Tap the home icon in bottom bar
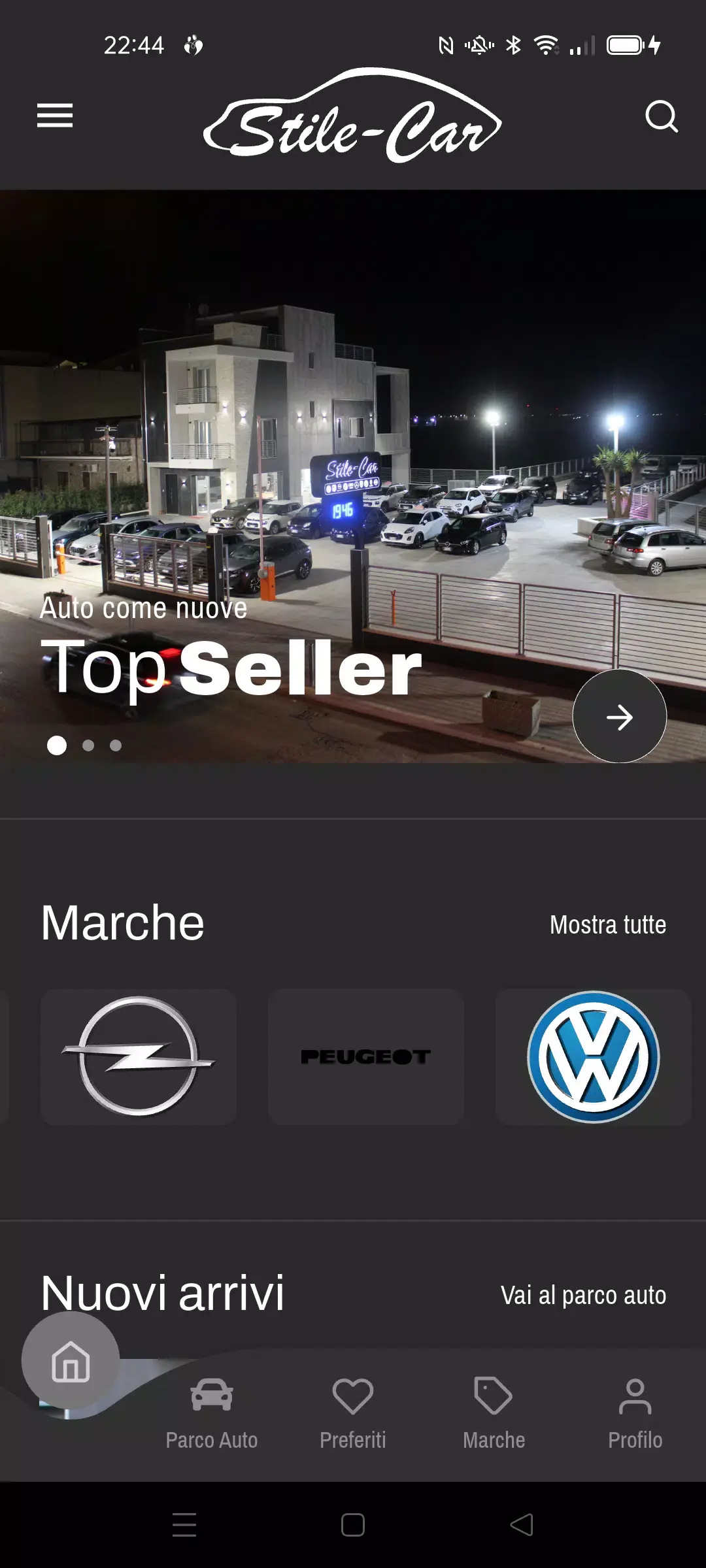The image size is (706, 1568). pos(70,1362)
